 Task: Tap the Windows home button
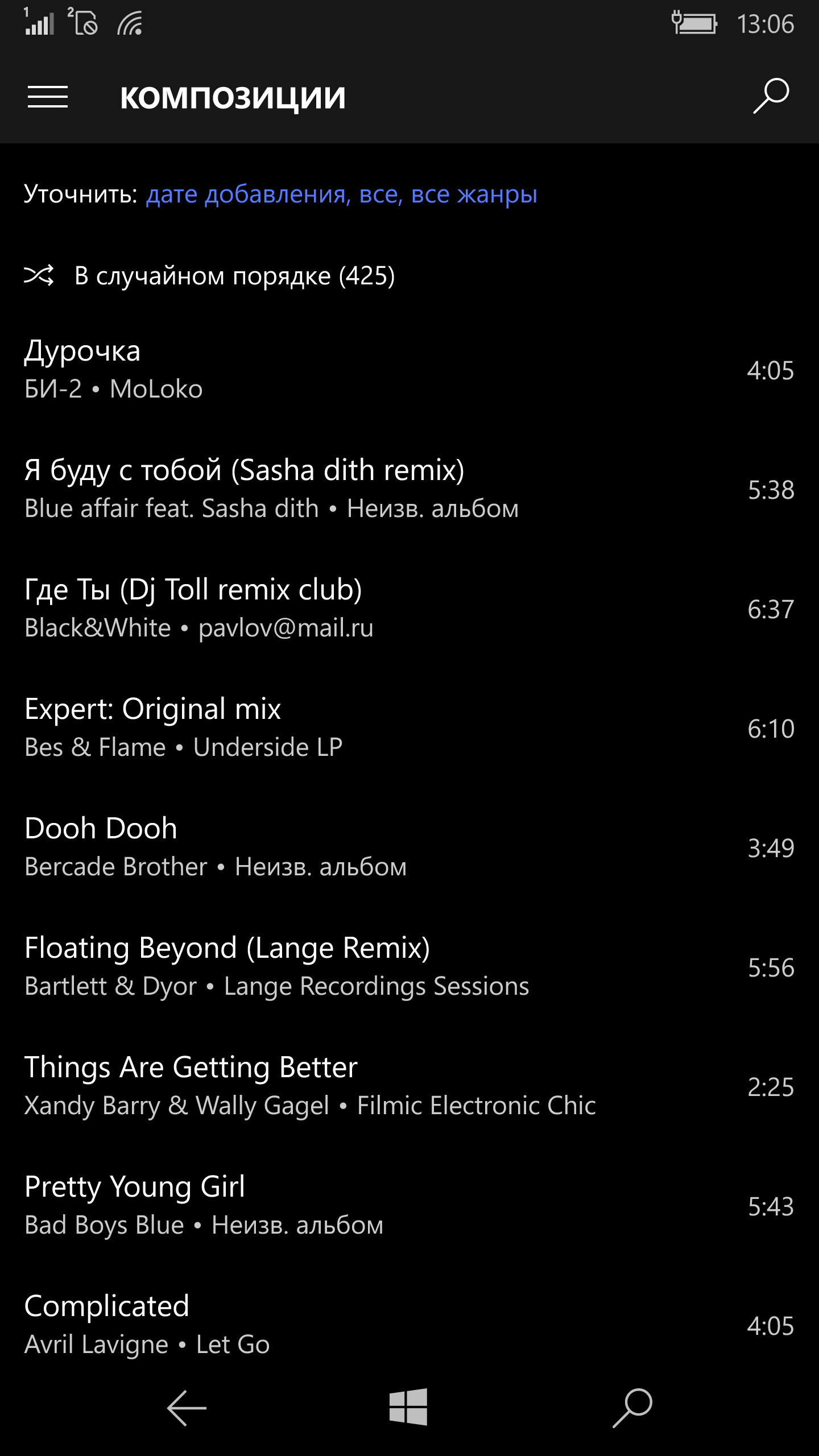point(408,1407)
